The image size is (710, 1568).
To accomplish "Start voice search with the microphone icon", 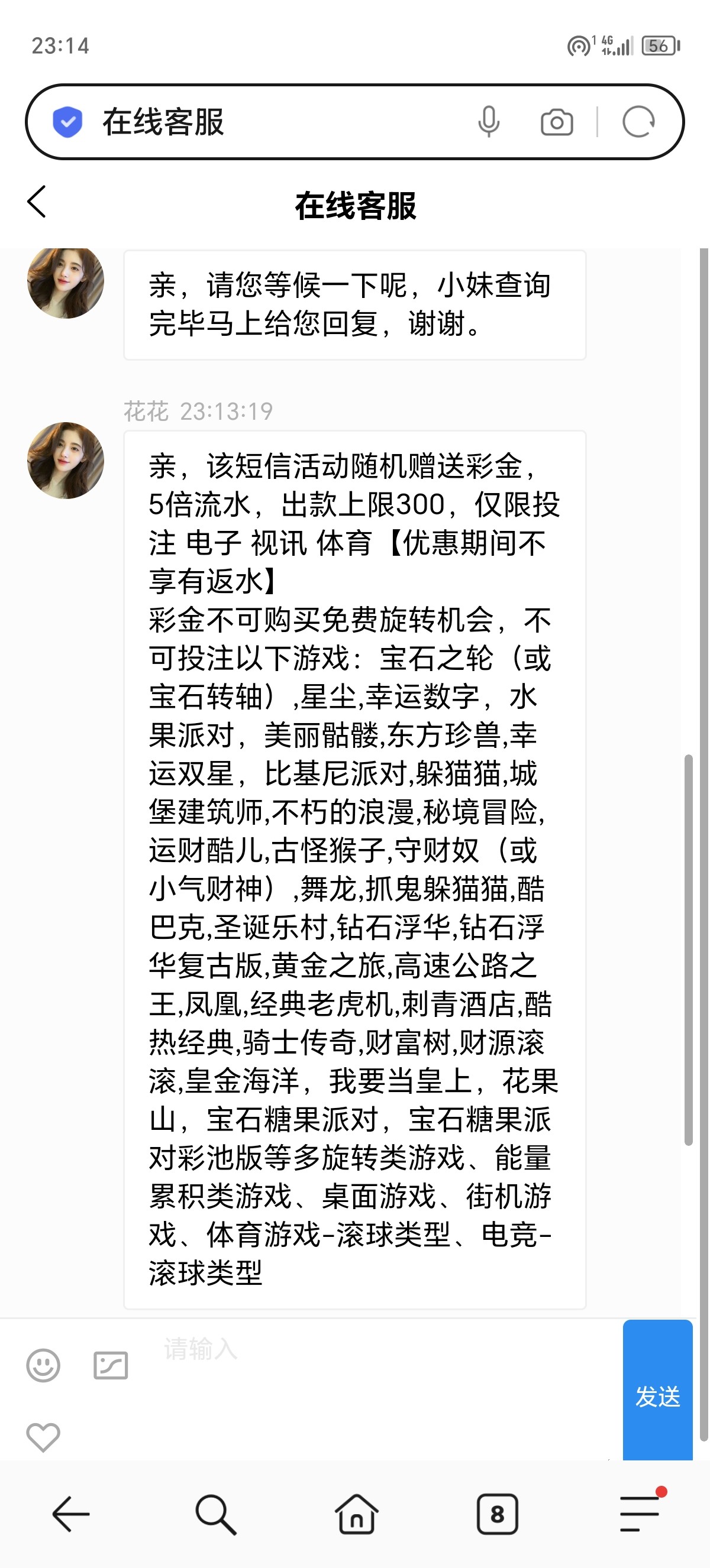I will click(x=488, y=122).
